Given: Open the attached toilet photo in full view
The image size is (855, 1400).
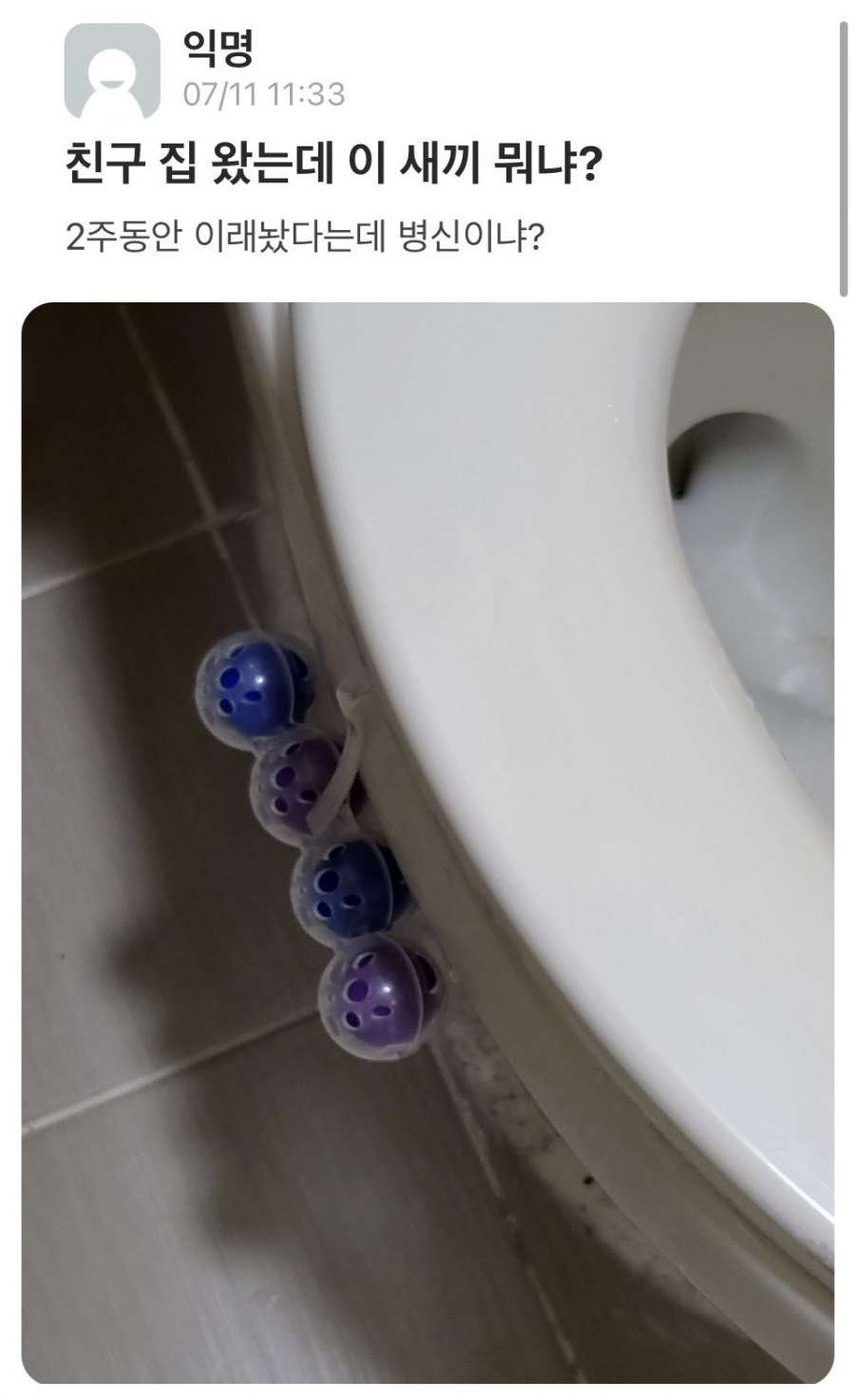Looking at the screenshot, I should (427, 841).
